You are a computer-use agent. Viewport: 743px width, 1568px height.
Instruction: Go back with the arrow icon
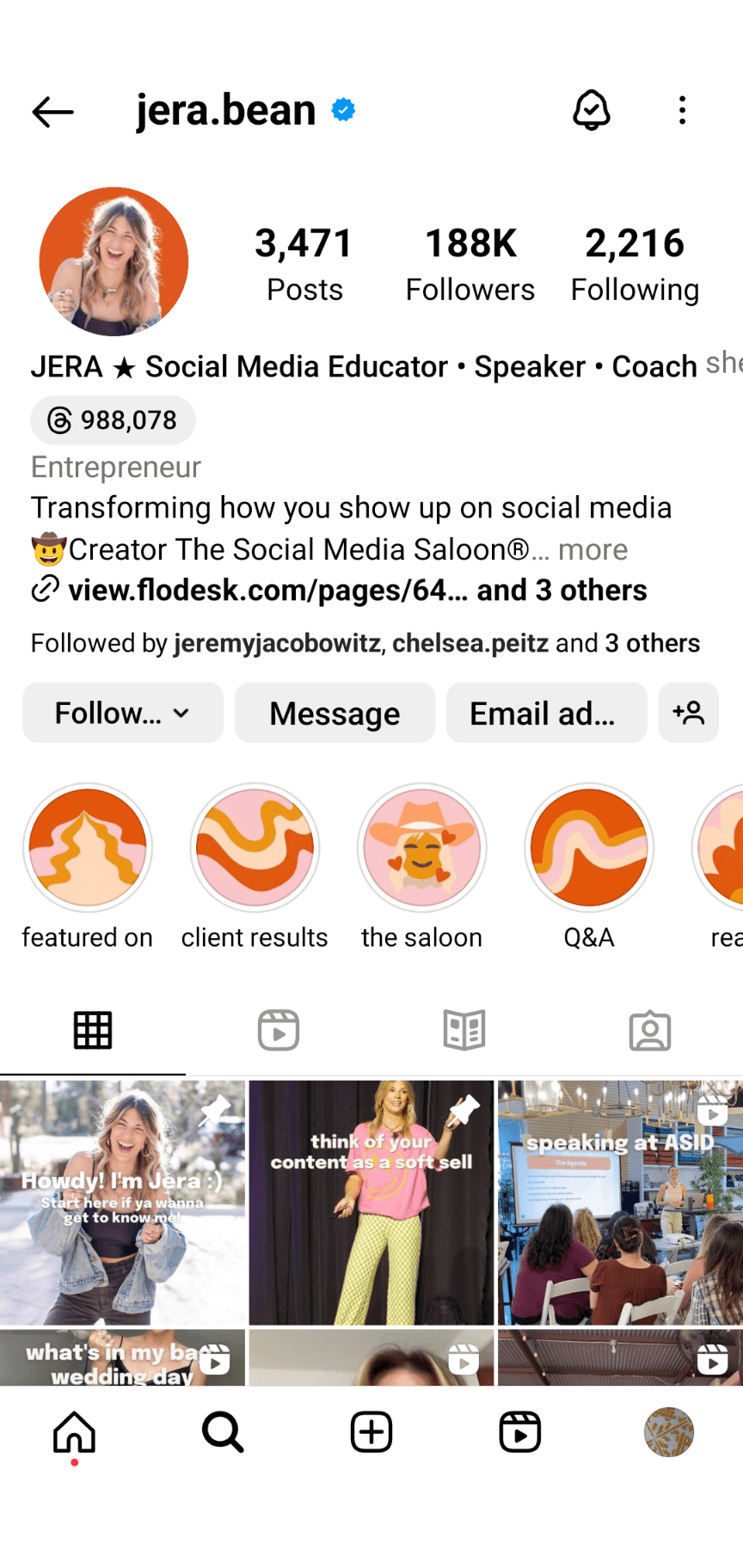pyautogui.click(x=52, y=111)
